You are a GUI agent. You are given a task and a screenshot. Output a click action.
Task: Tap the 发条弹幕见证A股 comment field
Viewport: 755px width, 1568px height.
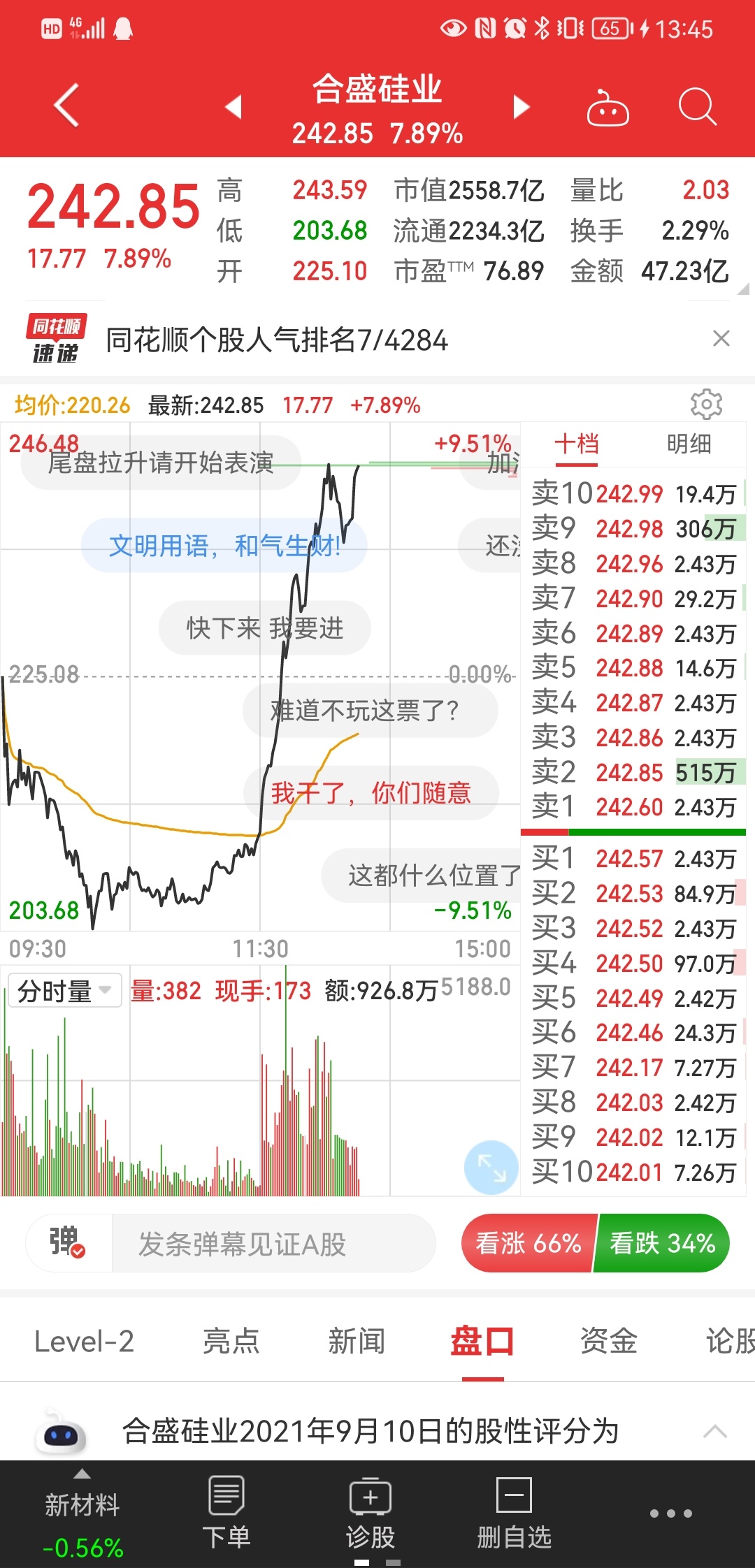coord(273,1243)
